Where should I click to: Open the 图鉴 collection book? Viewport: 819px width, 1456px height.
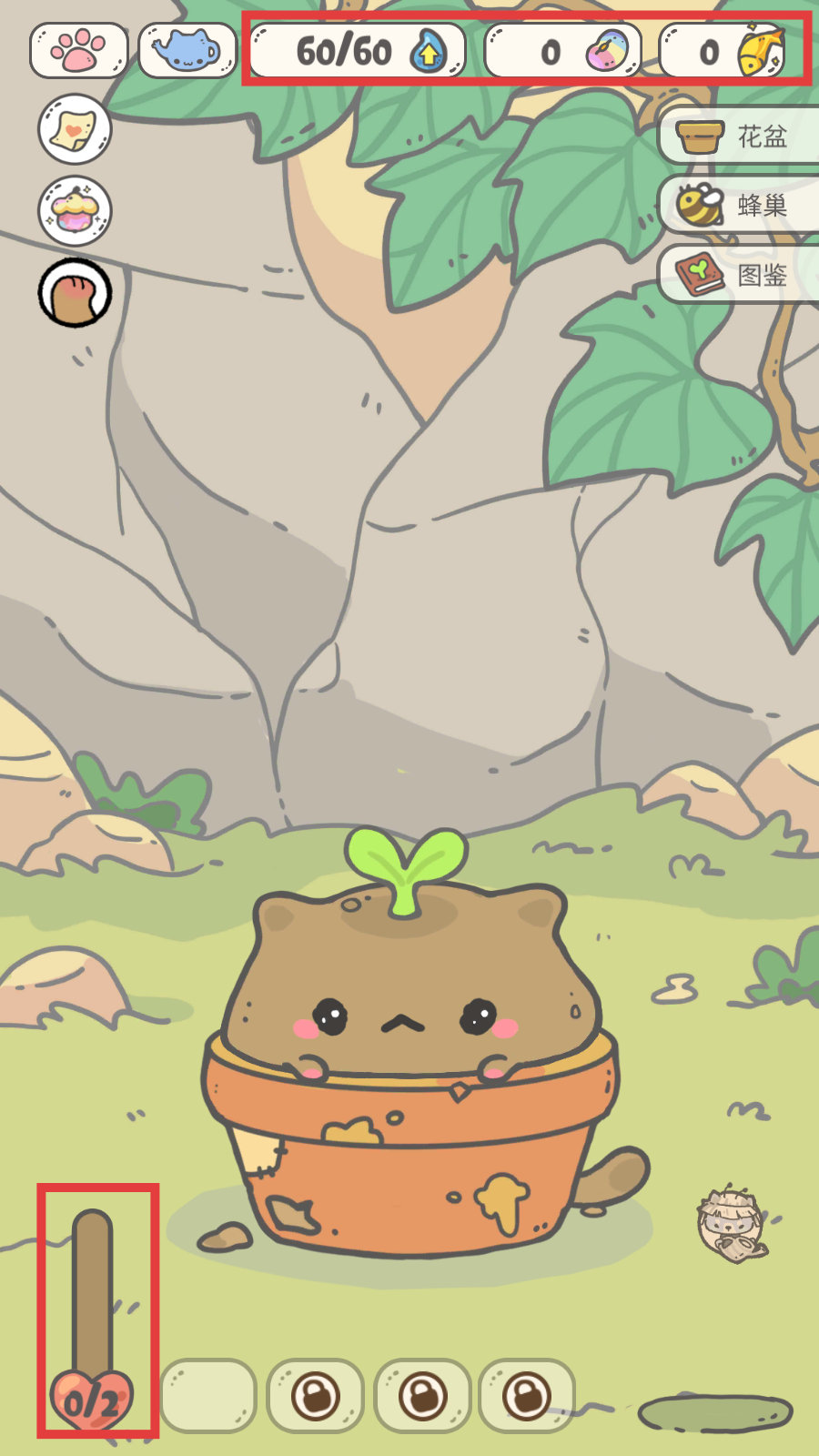pos(739,274)
